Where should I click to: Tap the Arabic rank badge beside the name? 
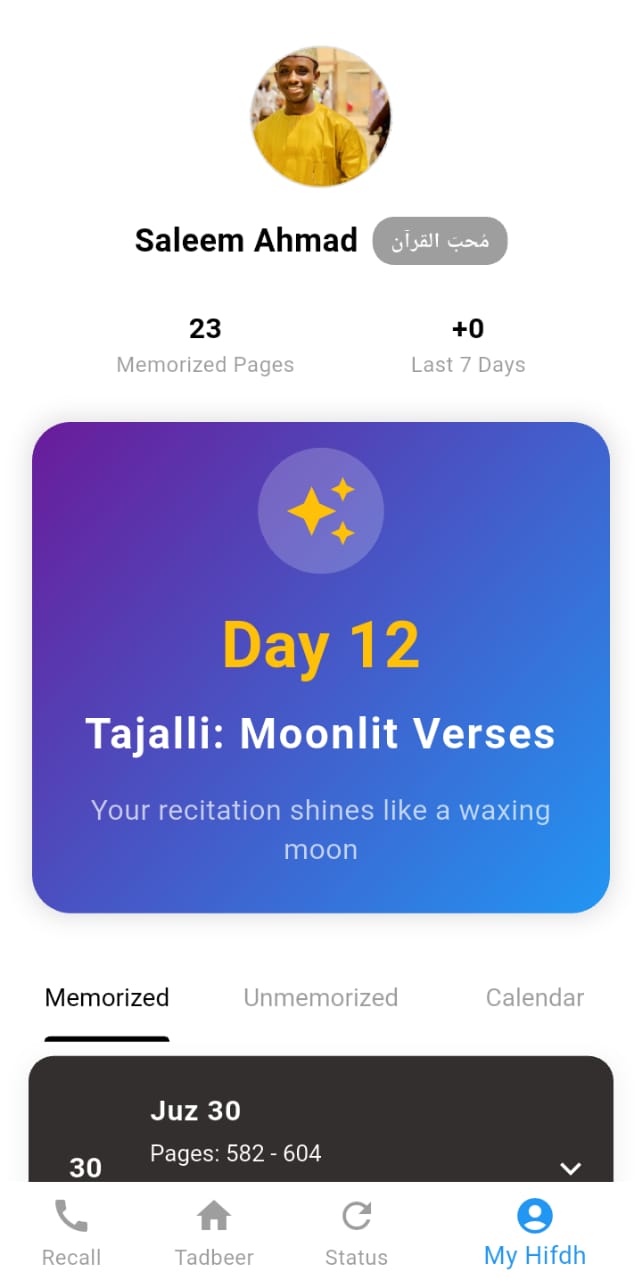coord(440,241)
